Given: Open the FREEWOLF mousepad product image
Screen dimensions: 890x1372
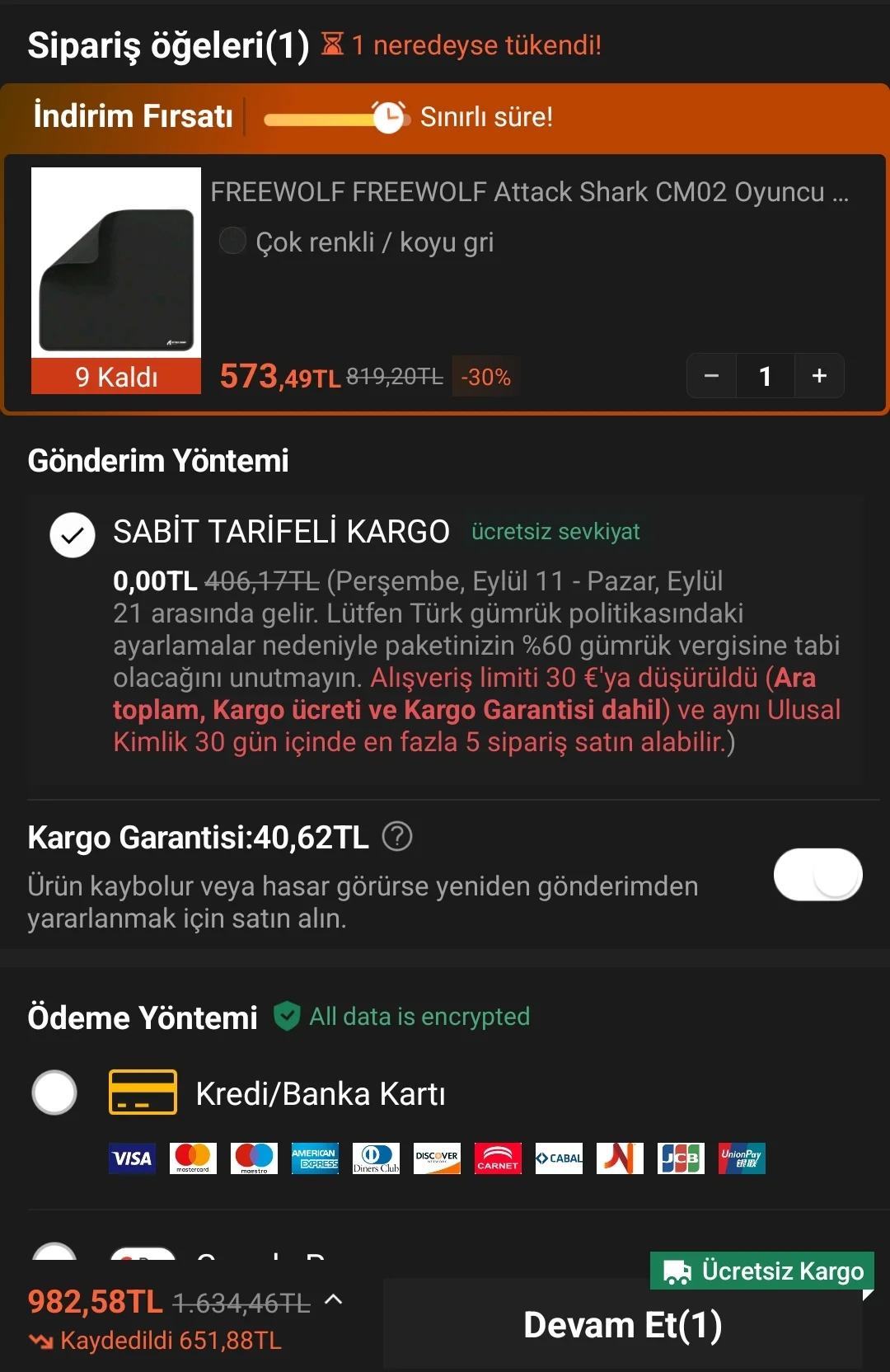Looking at the screenshot, I should click(x=116, y=264).
